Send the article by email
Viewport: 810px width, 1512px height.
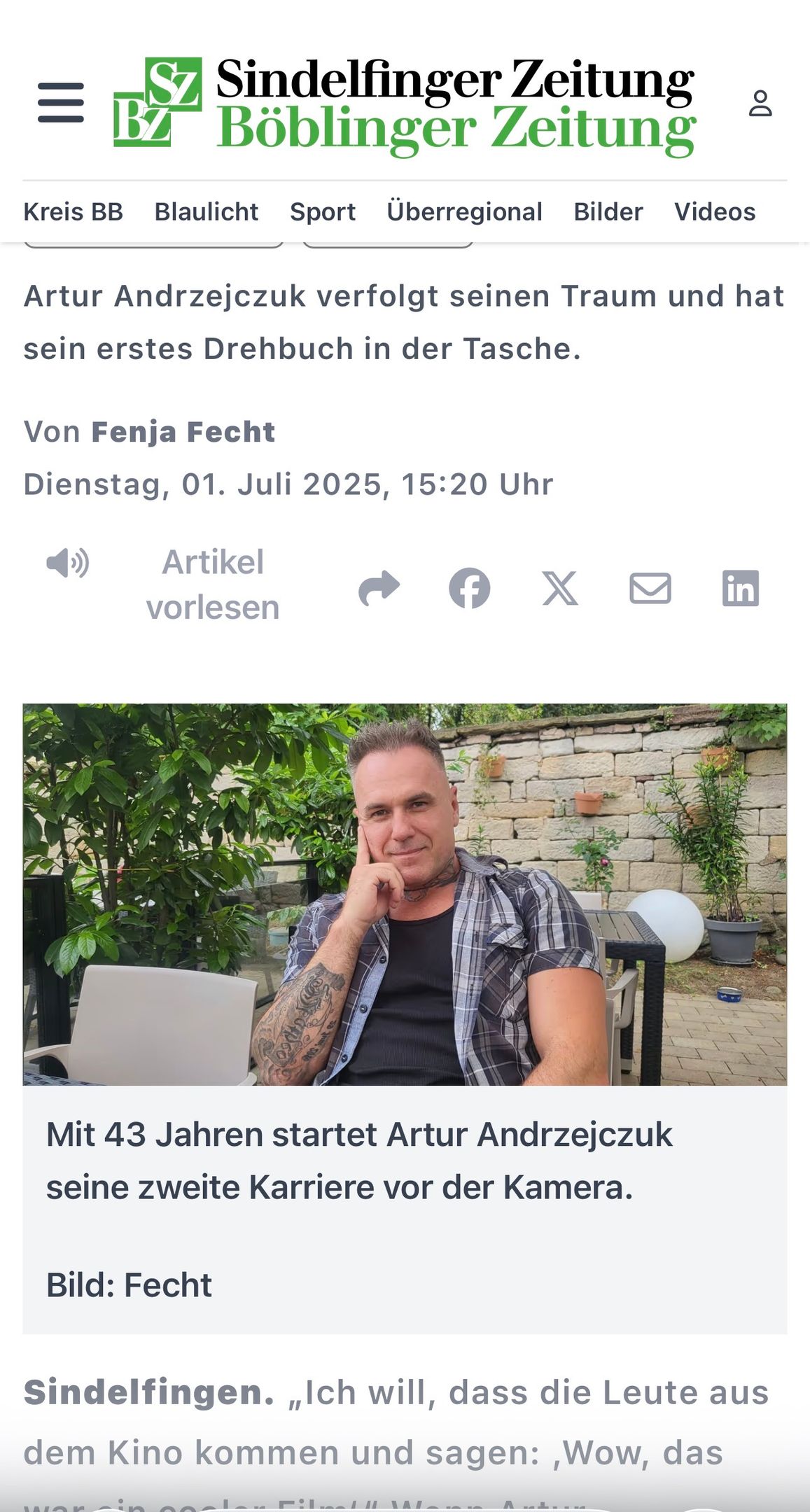coord(650,587)
